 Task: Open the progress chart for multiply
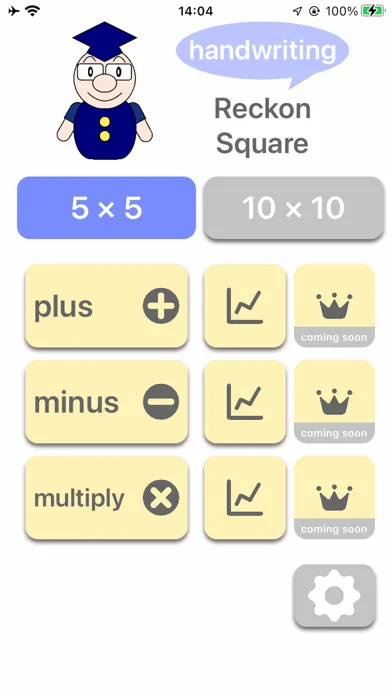tap(245, 498)
